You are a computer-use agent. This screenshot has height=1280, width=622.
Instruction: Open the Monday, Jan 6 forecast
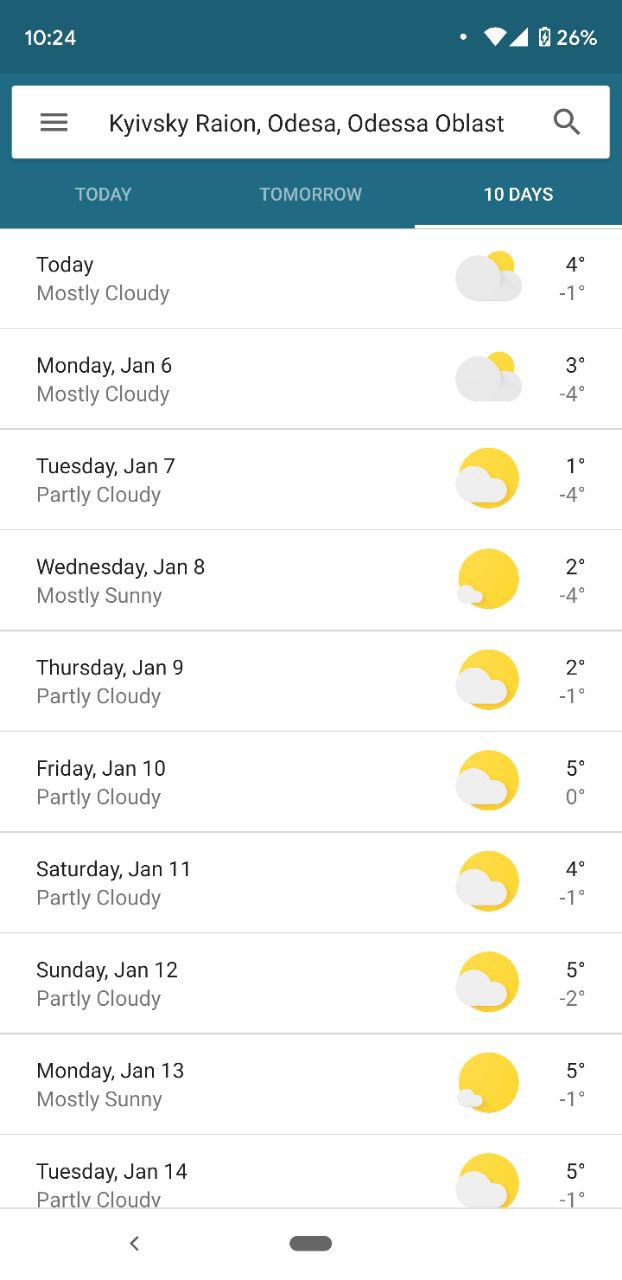(x=311, y=379)
